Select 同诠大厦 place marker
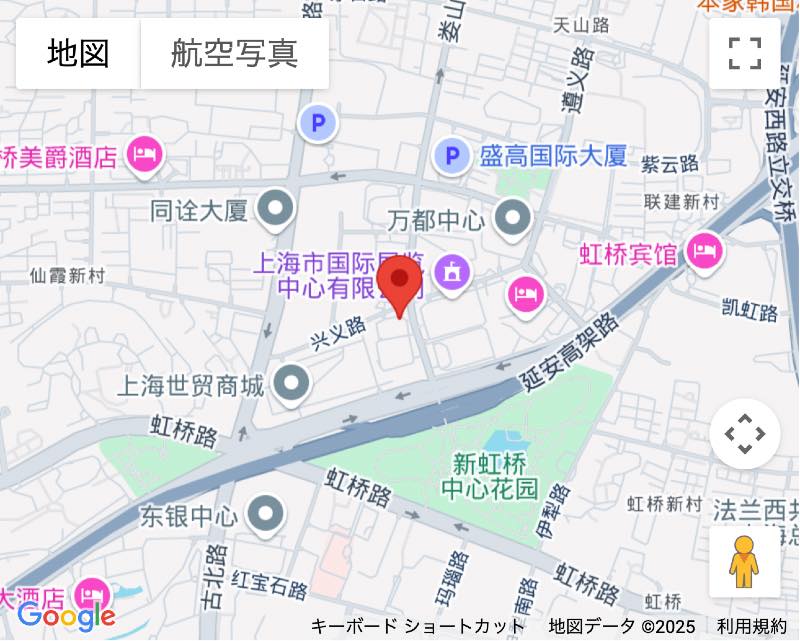 click(x=275, y=210)
